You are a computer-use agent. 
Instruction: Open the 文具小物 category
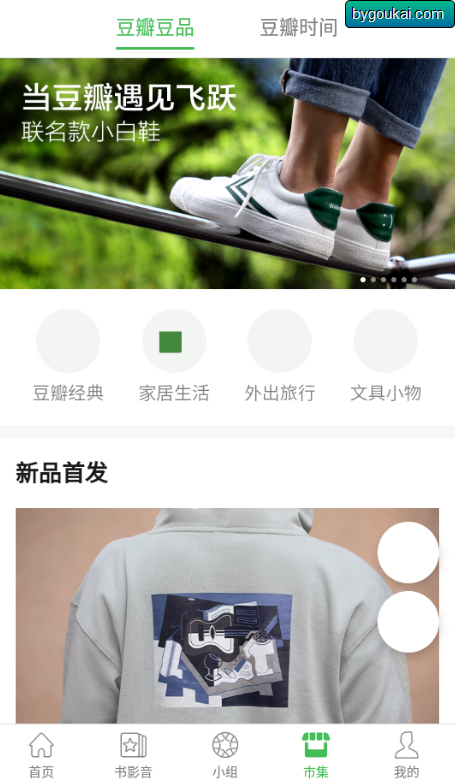click(386, 356)
